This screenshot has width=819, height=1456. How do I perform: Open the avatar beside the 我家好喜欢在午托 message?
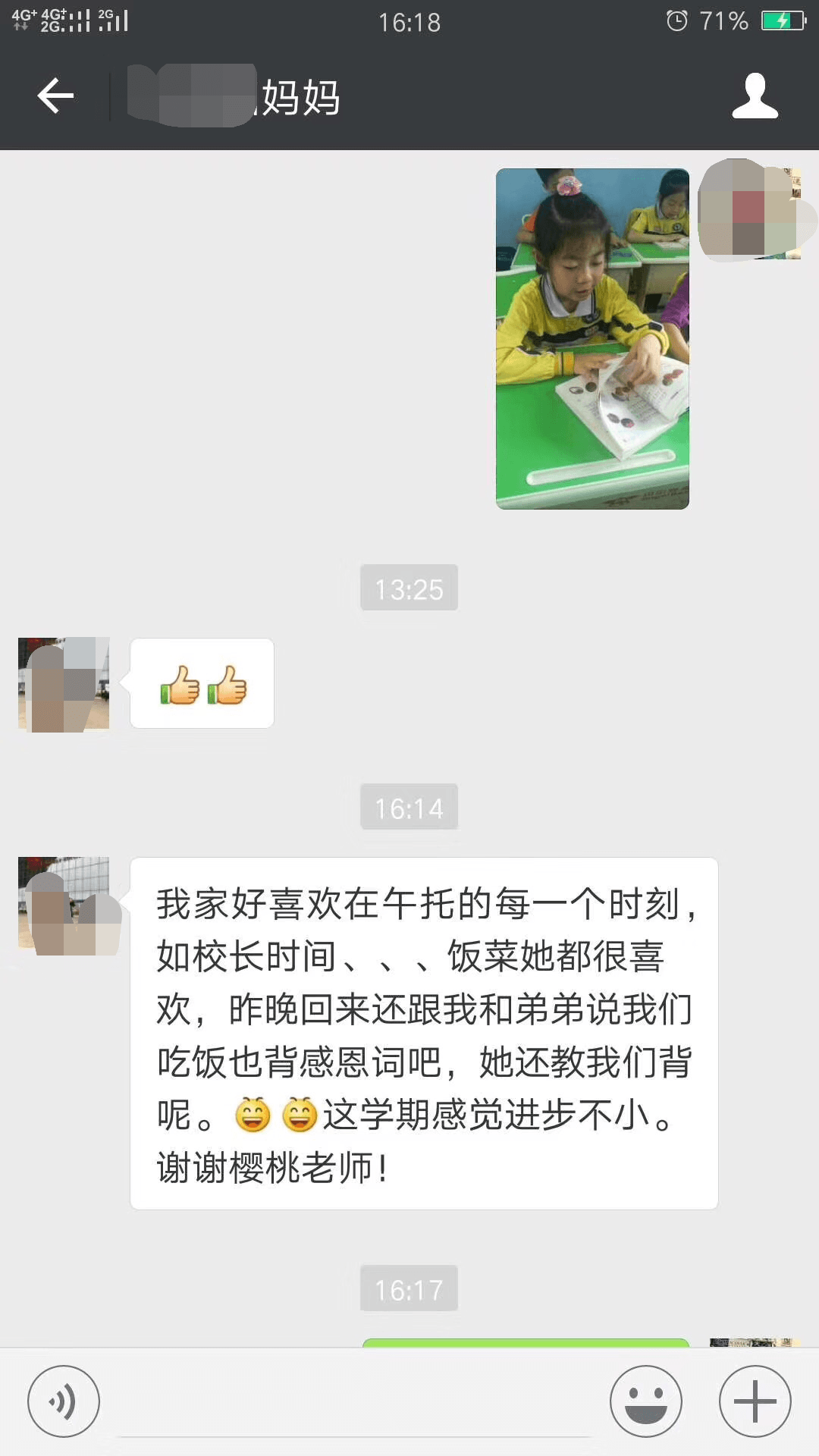tap(65, 904)
